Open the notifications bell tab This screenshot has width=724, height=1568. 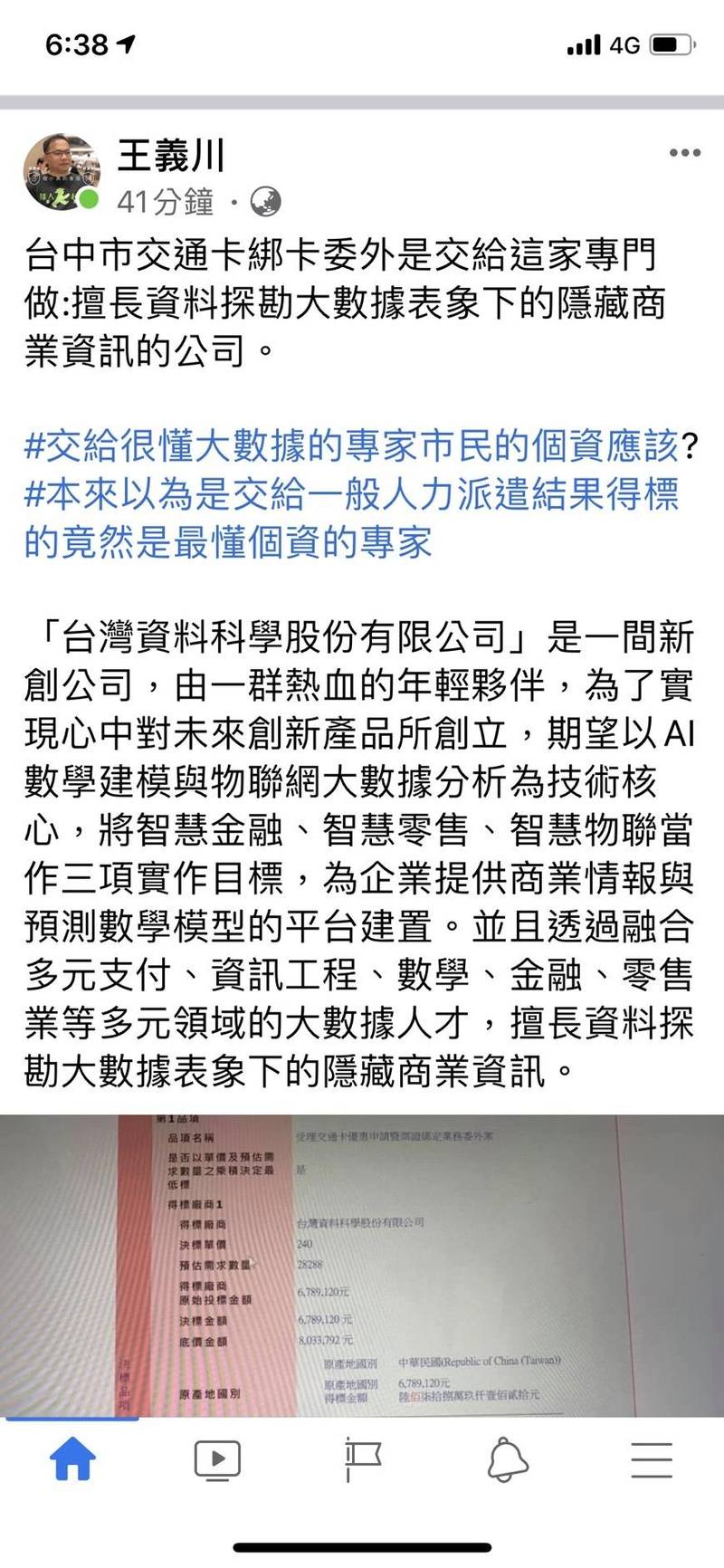[x=508, y=1459]
